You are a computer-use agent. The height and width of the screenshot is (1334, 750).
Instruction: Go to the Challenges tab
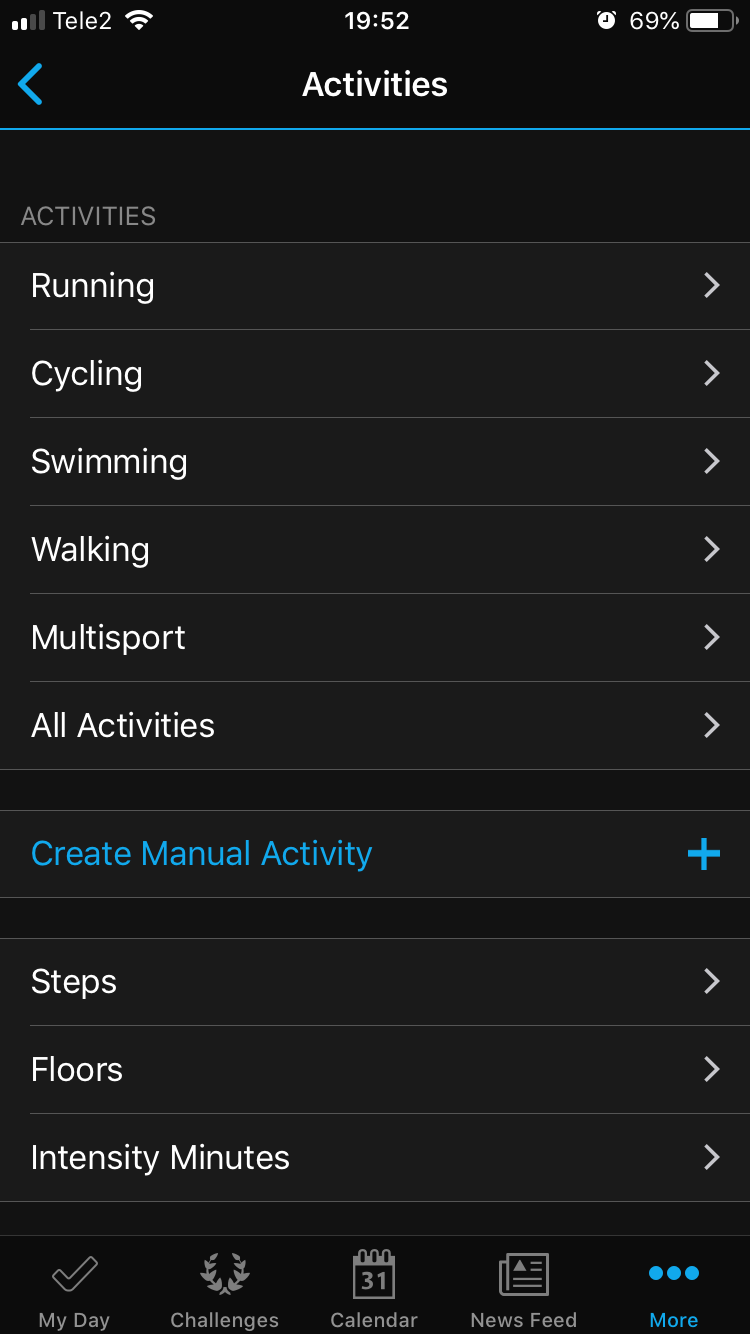pyautogui.click(x=224, y=1290)
